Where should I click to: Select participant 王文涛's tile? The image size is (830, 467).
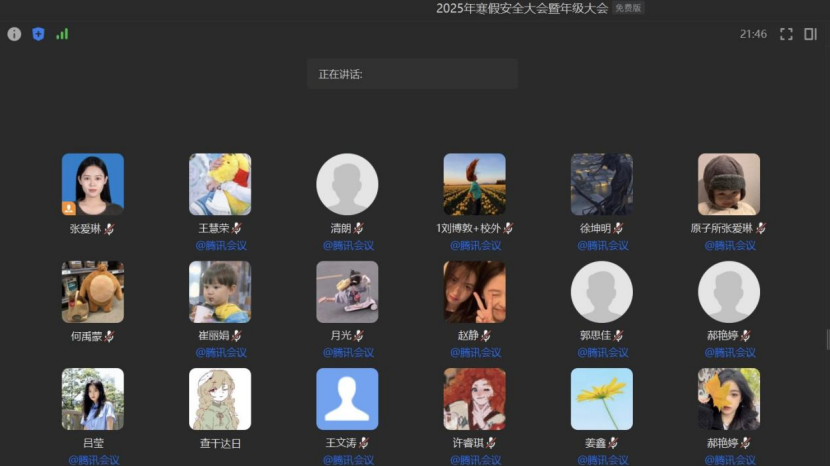coord(347,399)
